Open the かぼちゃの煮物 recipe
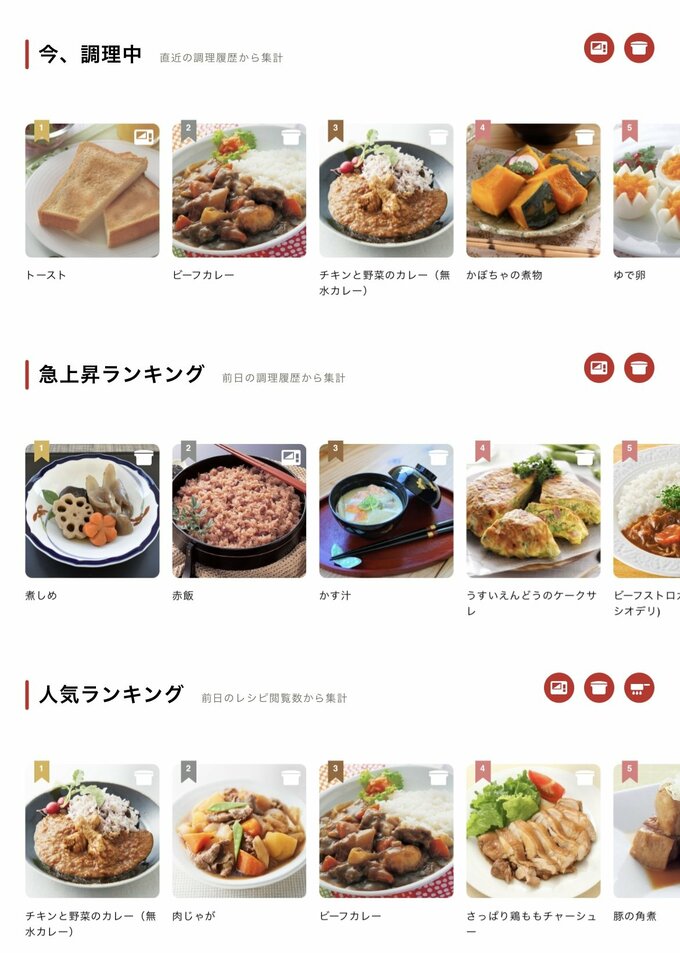The image size is (680, 953). 533,190
